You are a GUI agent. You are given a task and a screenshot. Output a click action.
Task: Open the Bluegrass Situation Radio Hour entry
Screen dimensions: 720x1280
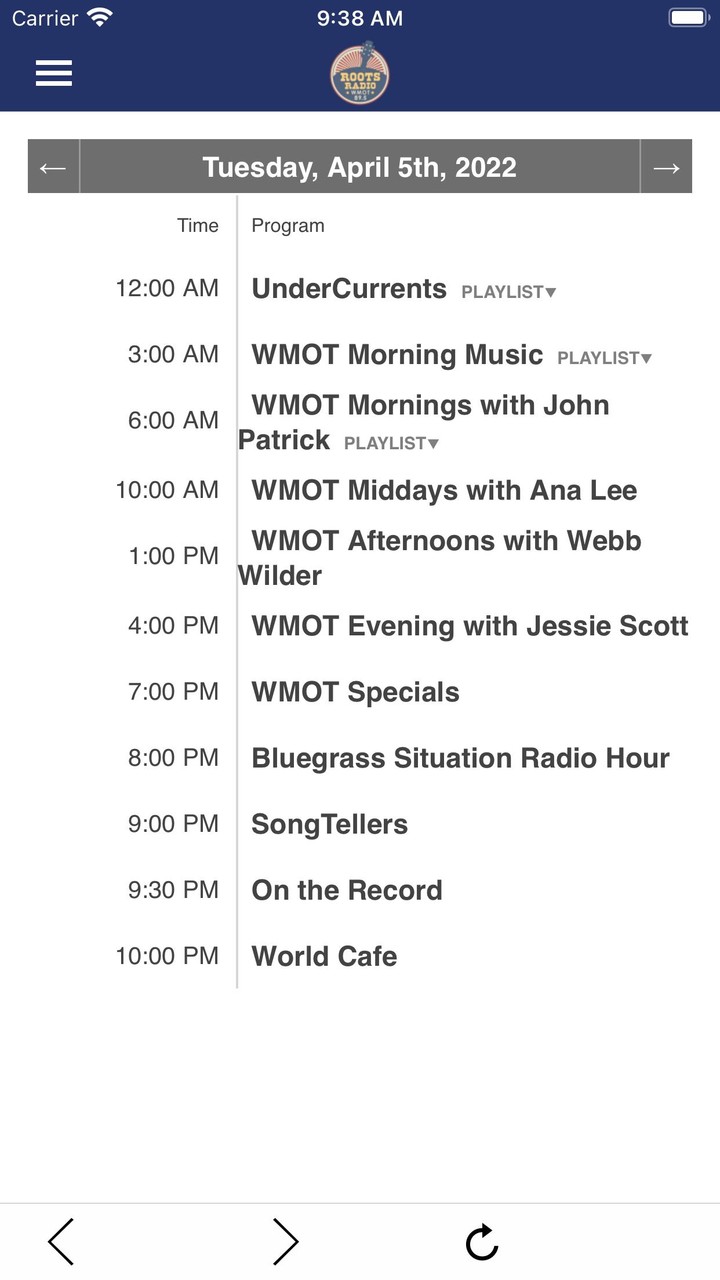(461, 758)
